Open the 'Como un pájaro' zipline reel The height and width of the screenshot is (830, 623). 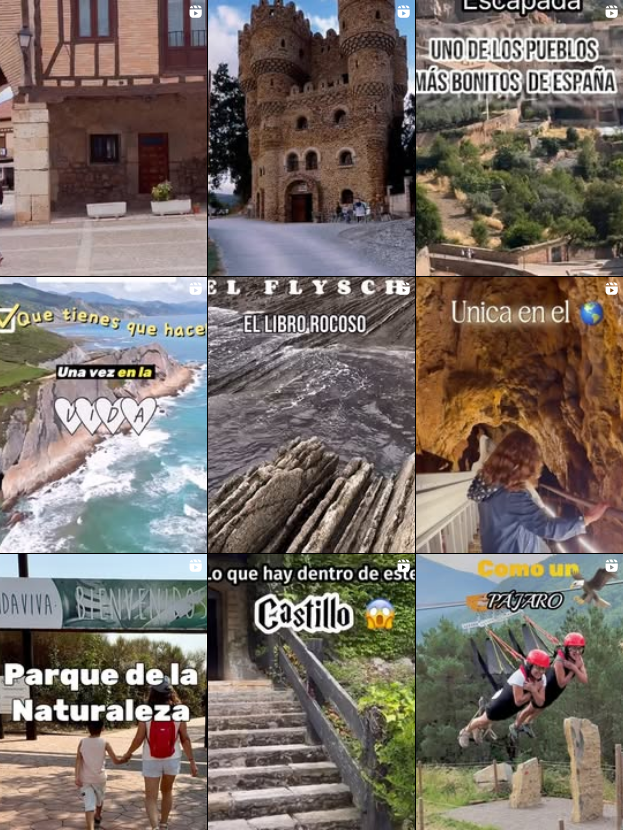point(519,692)
